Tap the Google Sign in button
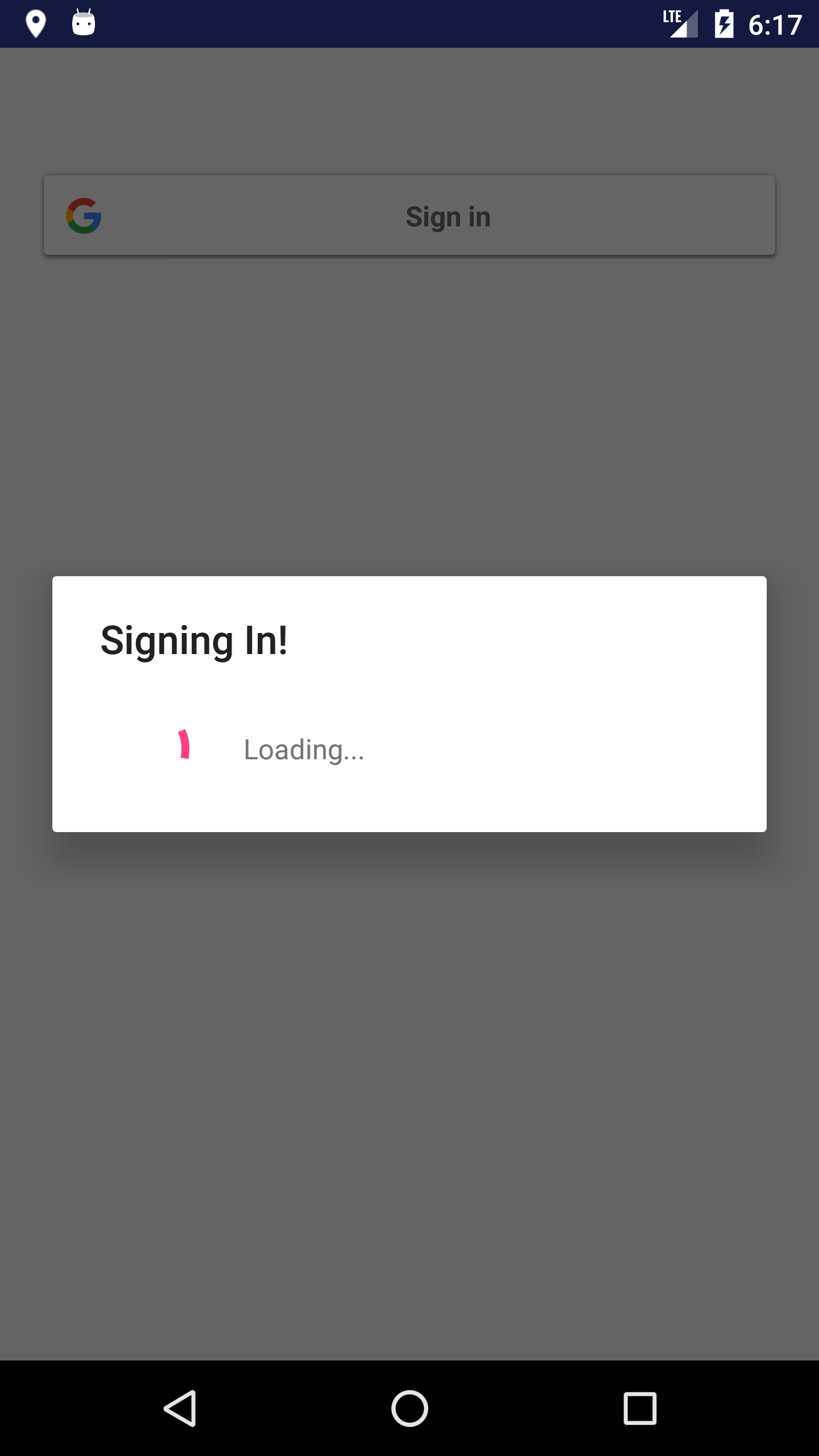819x1456 pixels. [x=409, y=216]
